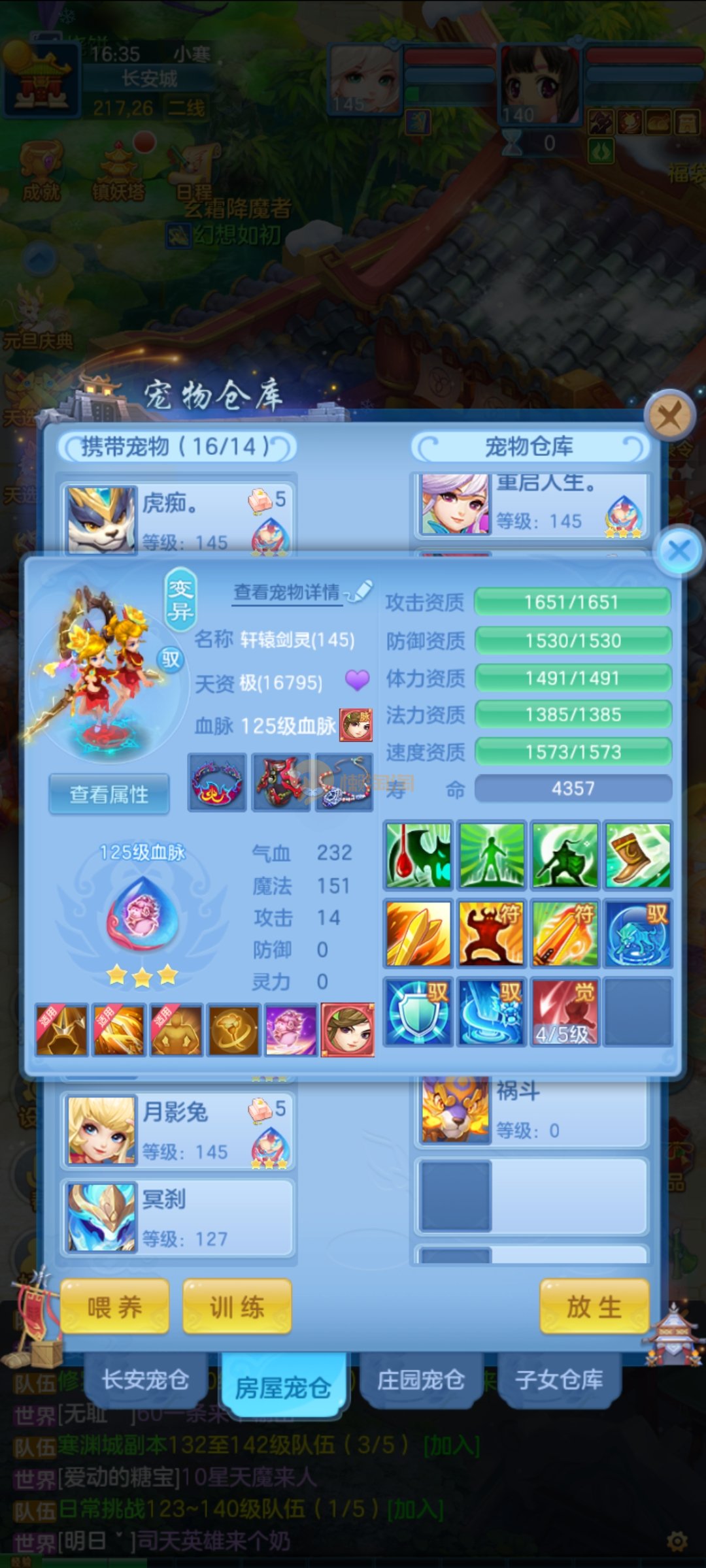Select the 月影兔 pet row
This screenshot has width=706, height=1568.
(176, 1130)
